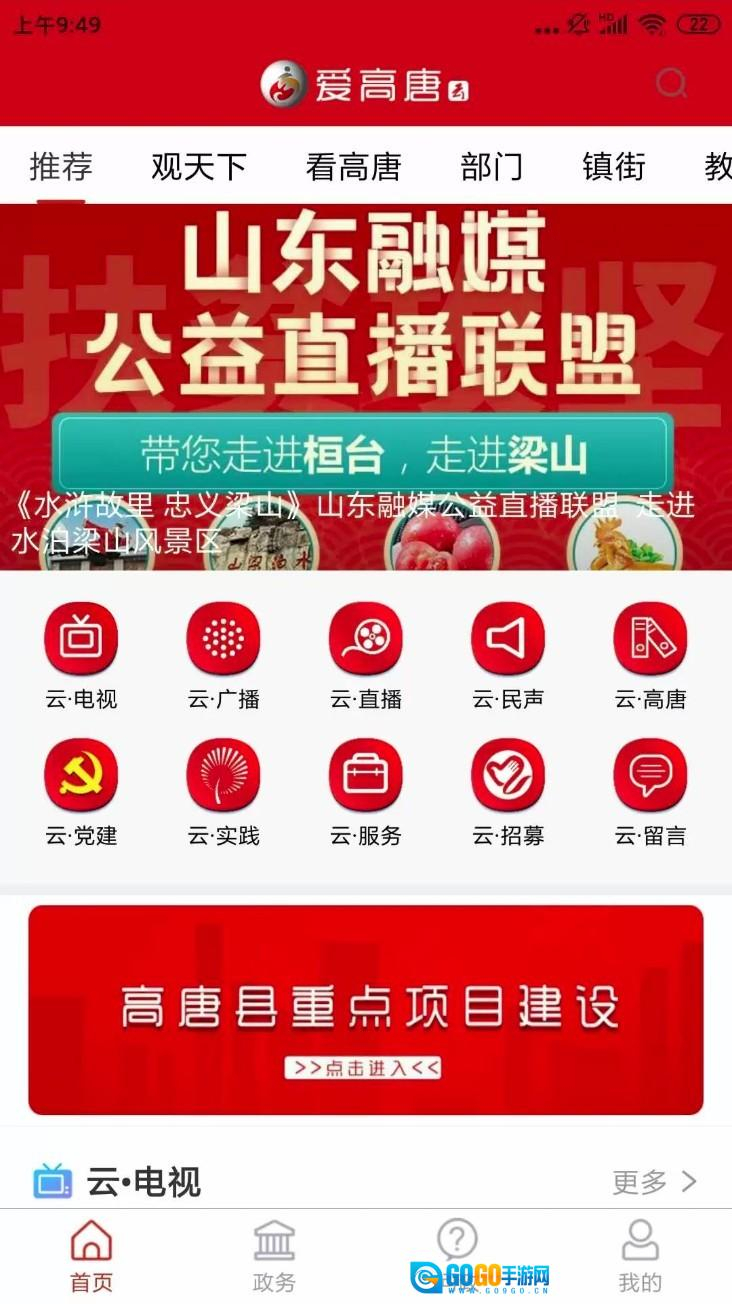Select the 部门 tab
732x1304 pixels.
[494, 168]
